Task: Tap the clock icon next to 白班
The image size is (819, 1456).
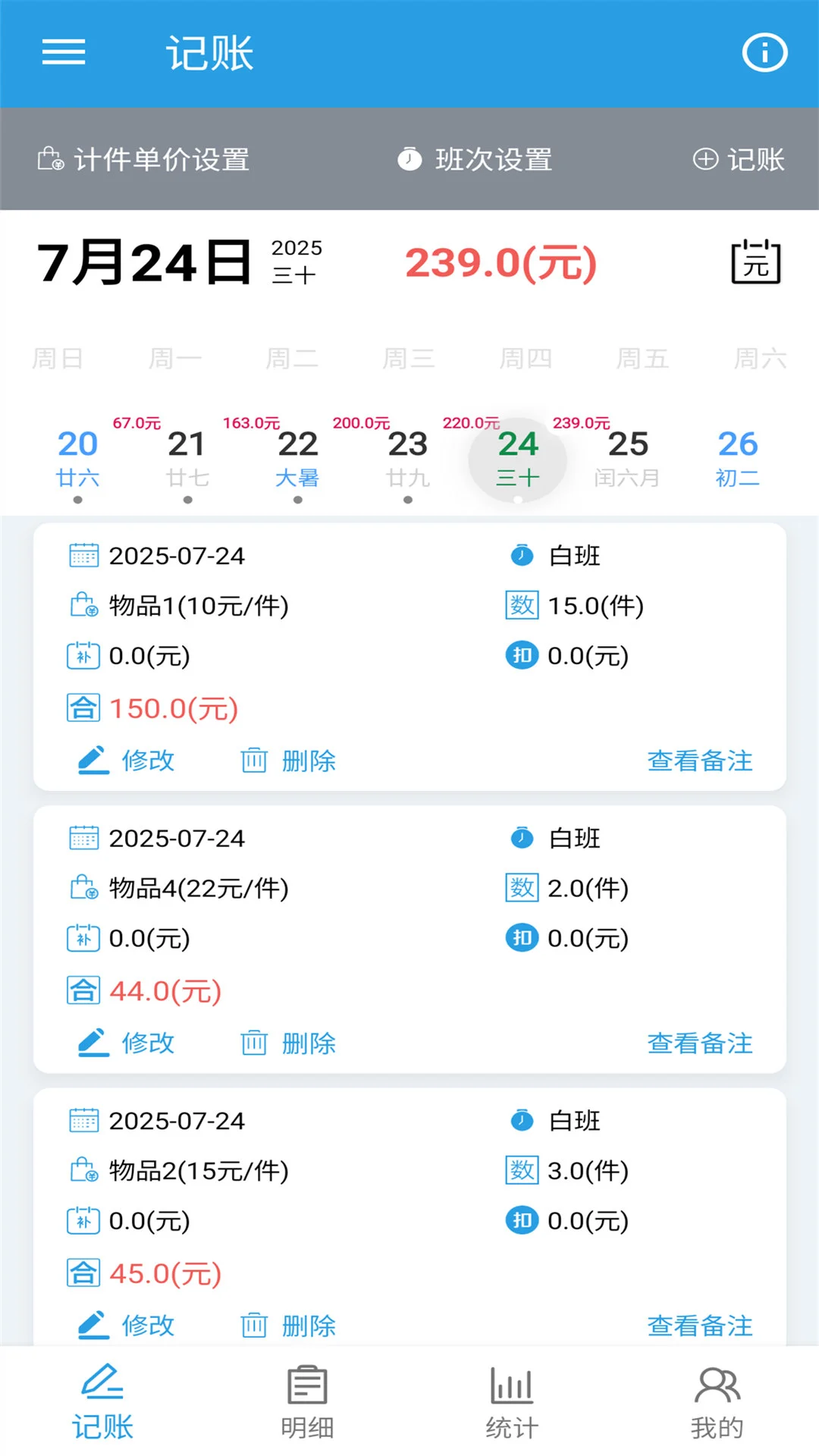Action: 521,554
